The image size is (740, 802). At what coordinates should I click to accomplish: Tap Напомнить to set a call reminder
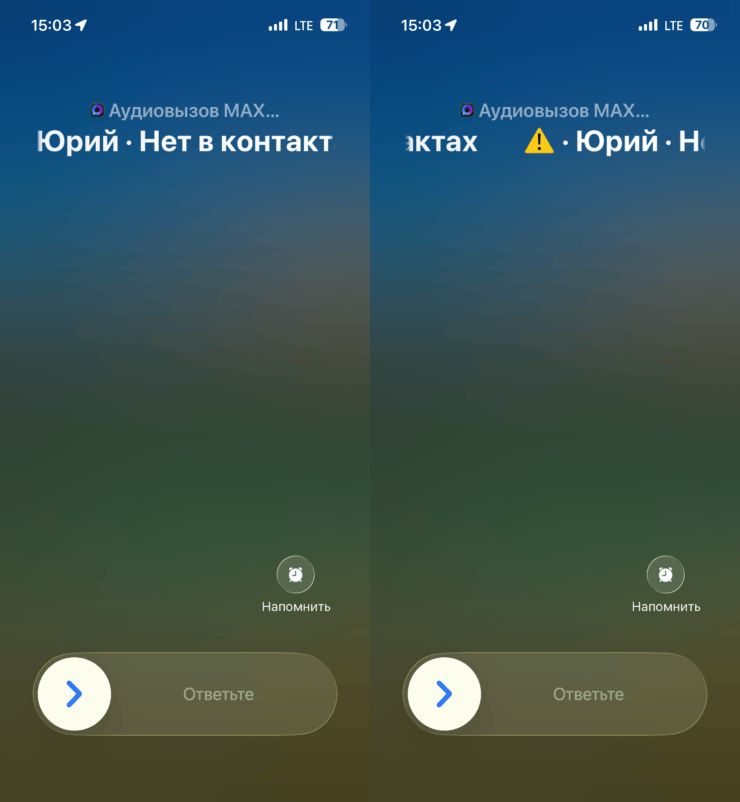tap(295, 605)
